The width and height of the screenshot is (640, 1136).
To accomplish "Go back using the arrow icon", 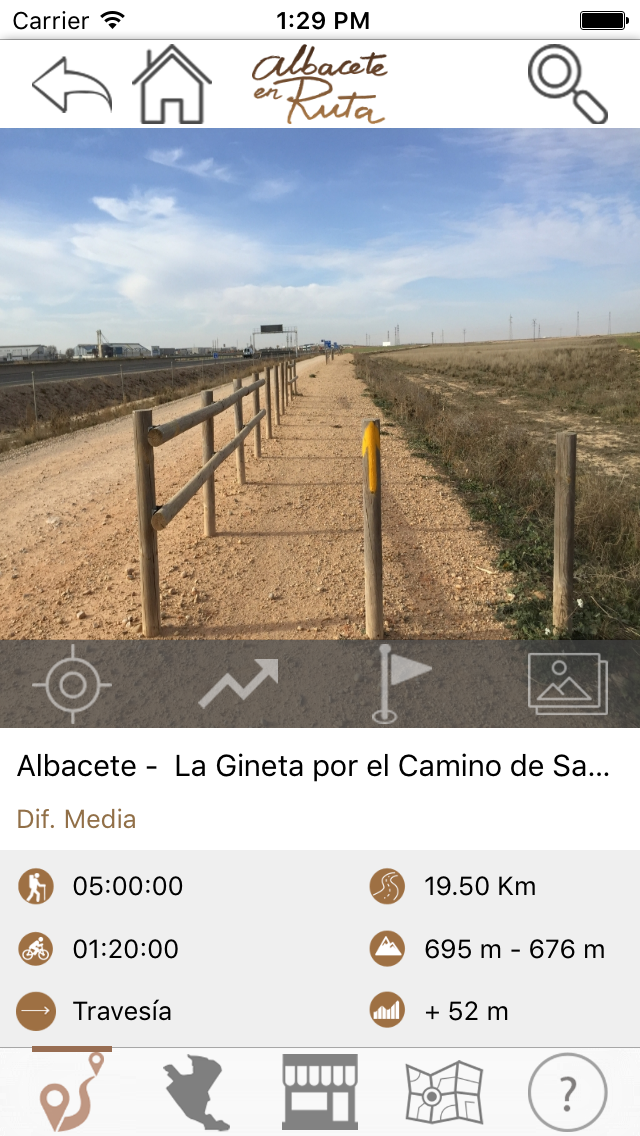I will pyautogui.click(x=72, y=85).
